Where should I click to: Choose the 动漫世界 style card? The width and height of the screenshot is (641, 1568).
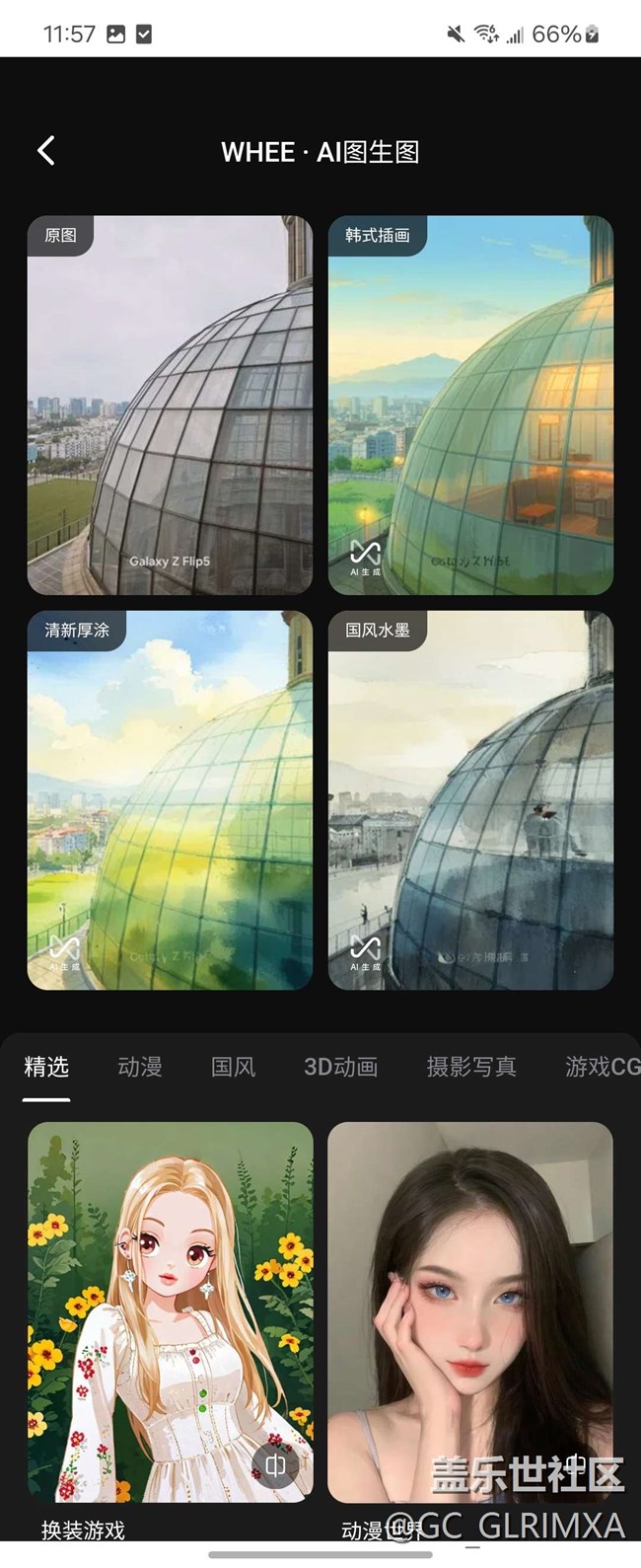470,1312
